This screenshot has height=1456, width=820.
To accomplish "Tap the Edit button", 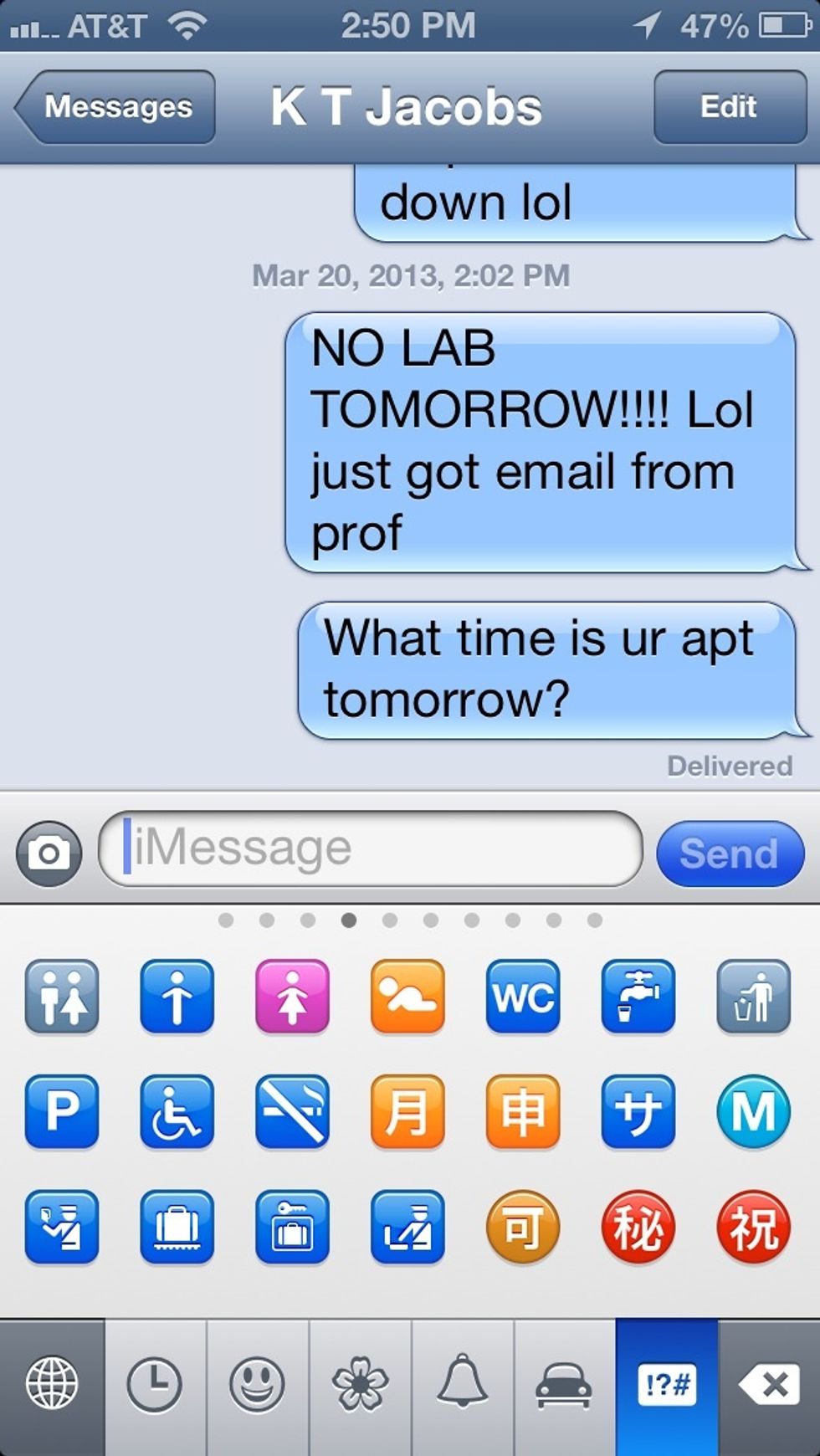I will coord(730,107).
